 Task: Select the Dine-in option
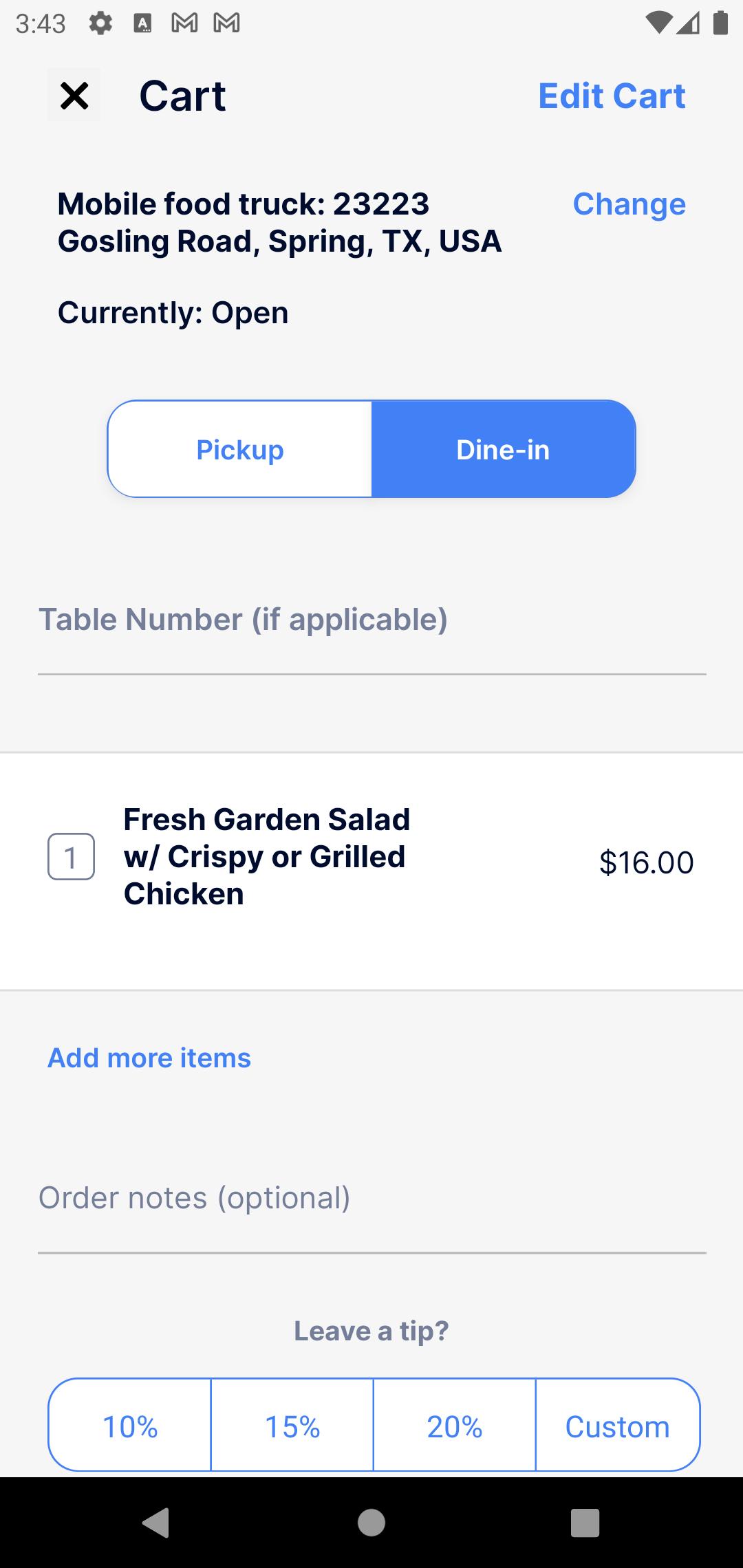coord(504,449)
